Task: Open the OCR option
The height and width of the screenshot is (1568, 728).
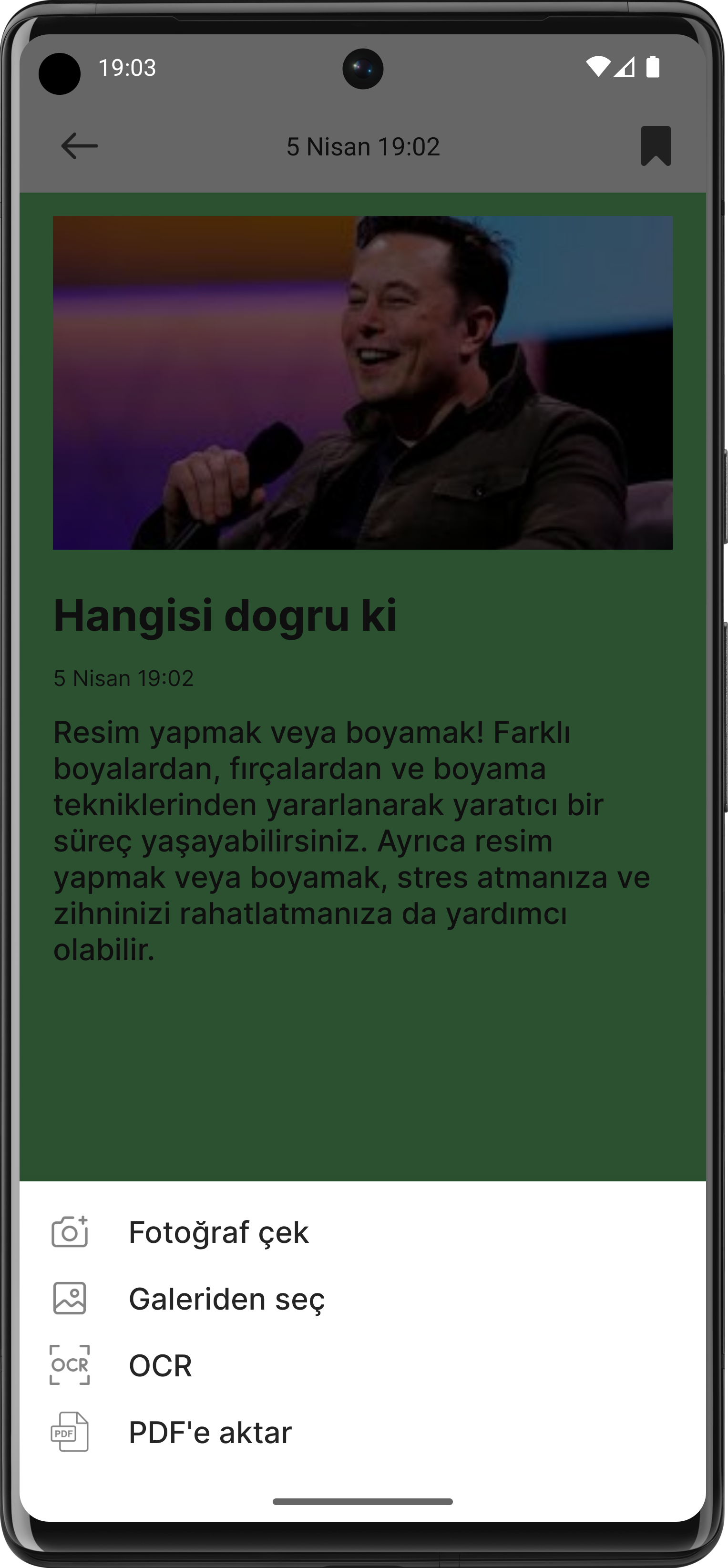Action: click(x=160, y=1365)
